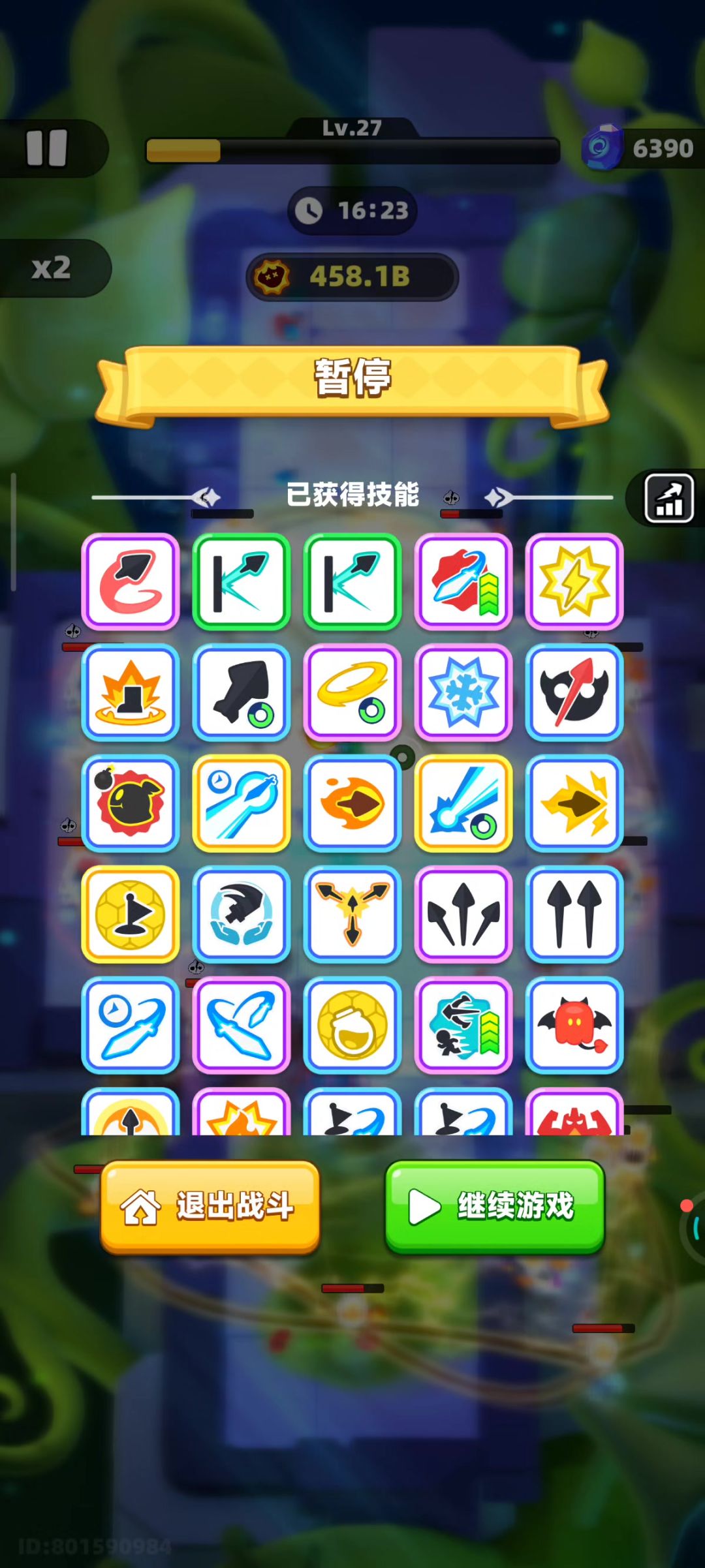View the red tentacle arrow skill
Screen dimensions: 705x1568
[x=131, y=581]
